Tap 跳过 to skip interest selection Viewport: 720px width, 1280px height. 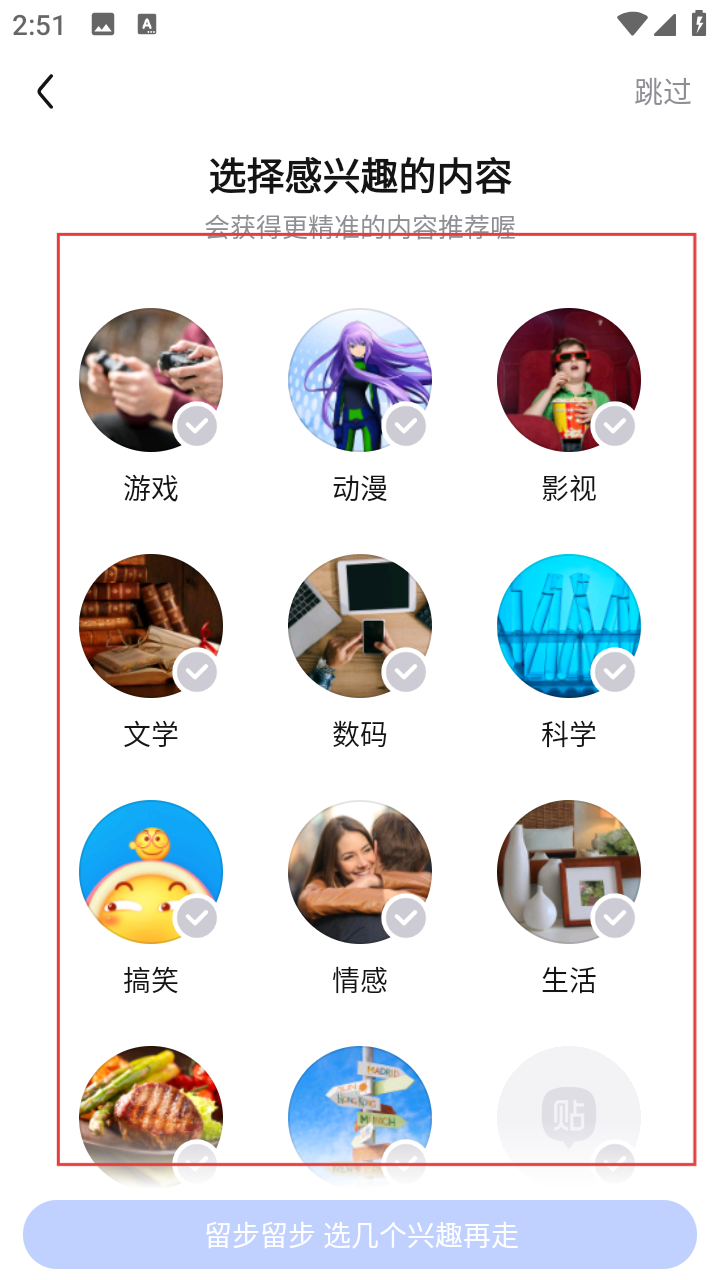[x=662, y=92]
